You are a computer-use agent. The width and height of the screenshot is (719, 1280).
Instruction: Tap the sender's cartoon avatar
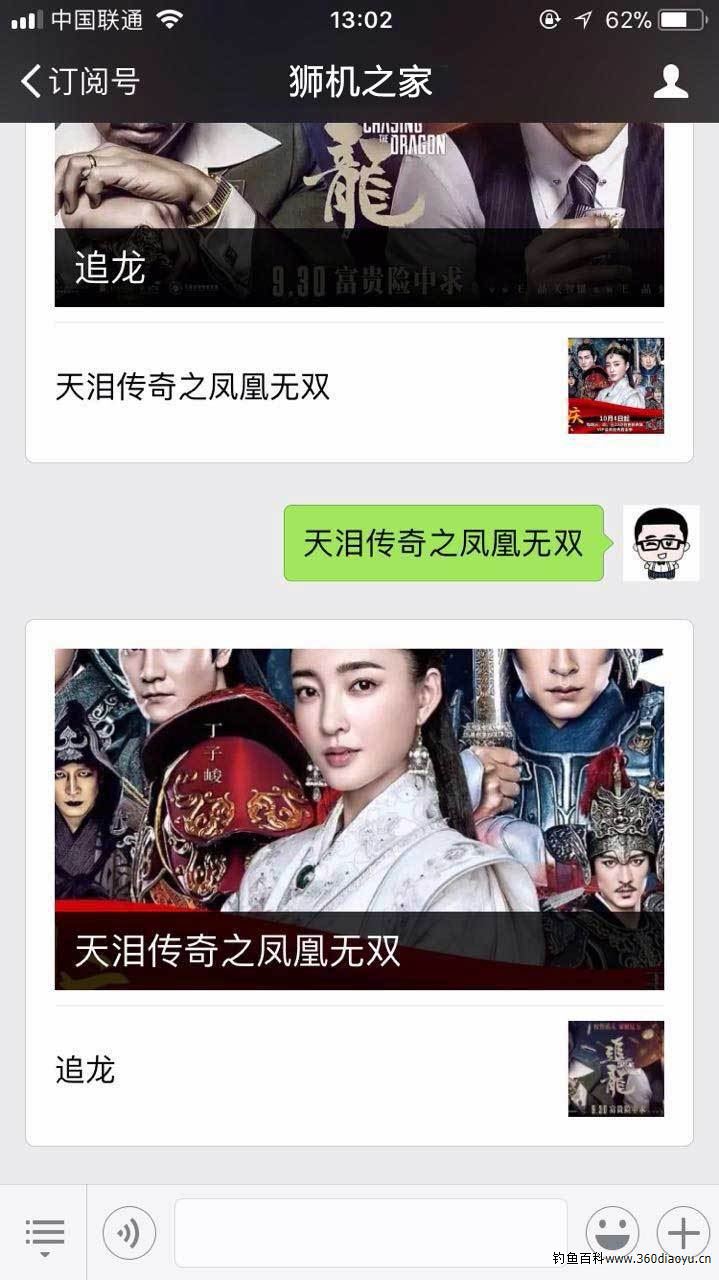pos(660,543)
